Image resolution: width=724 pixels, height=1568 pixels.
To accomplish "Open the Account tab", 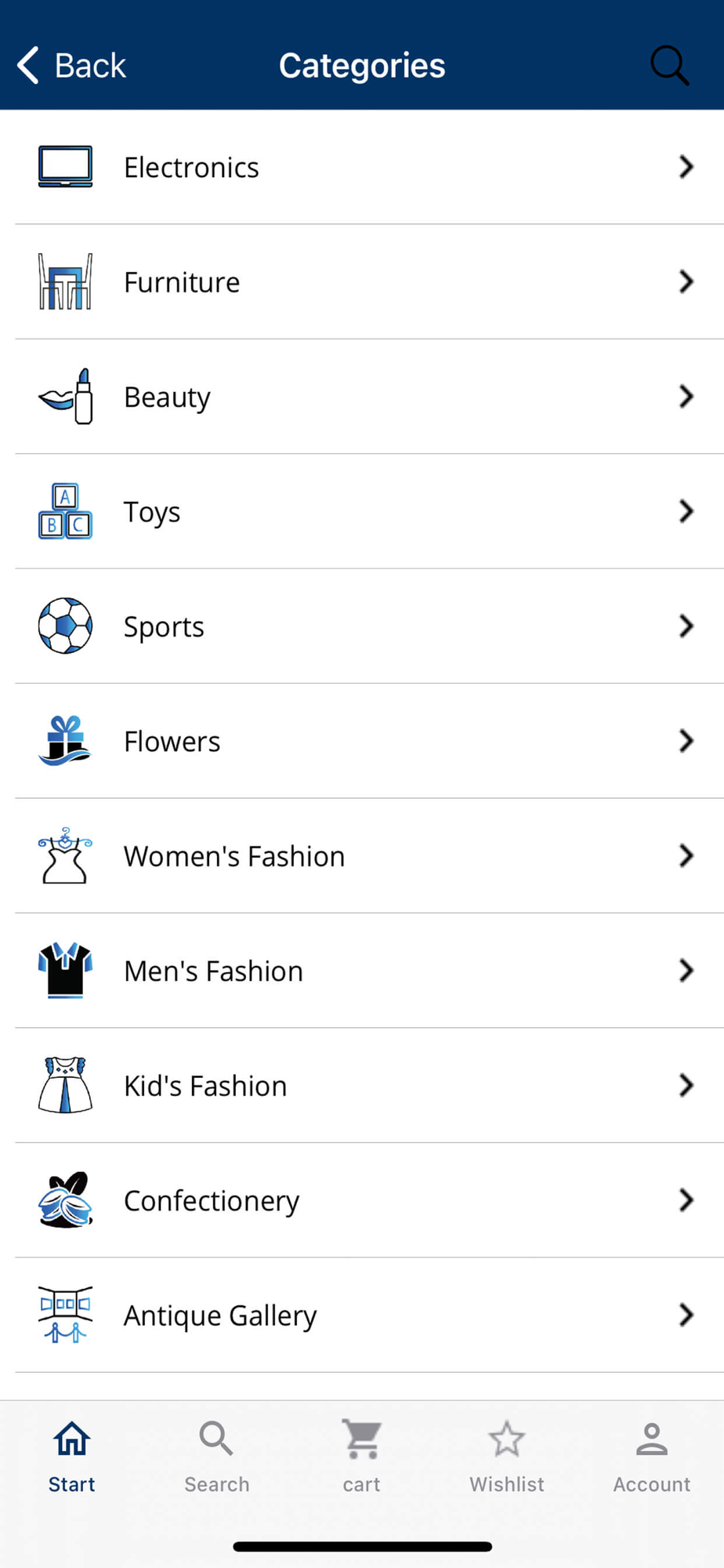I will click(x=652, y=1457).
